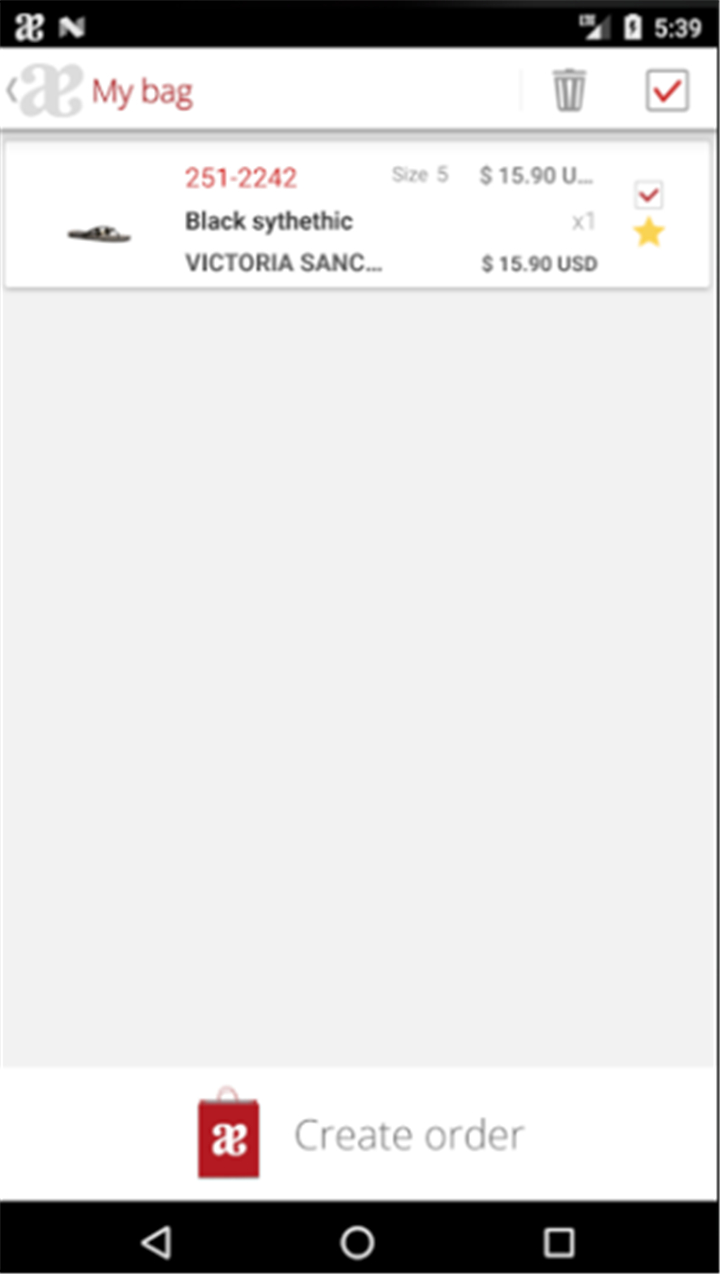Tap the favorite star for item 251-2242

coord(649,234)
